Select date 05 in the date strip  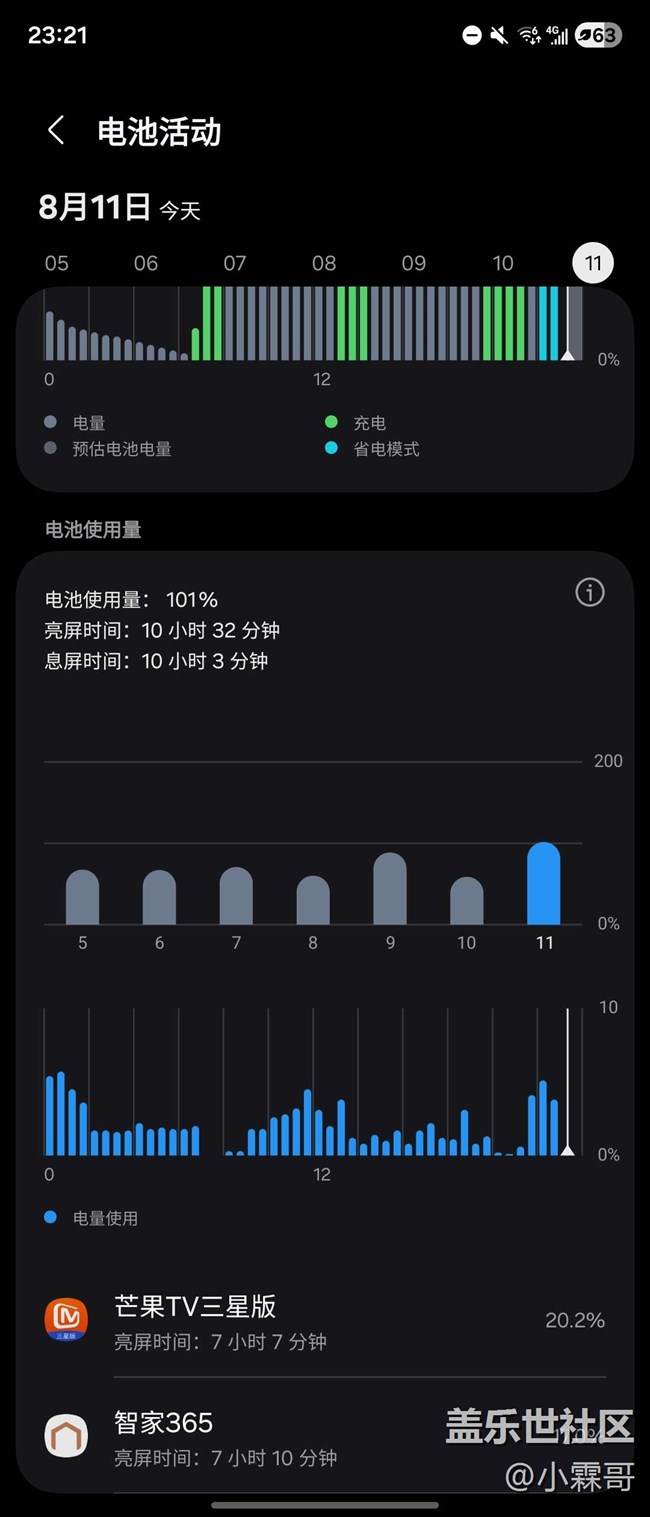point(57,263)
